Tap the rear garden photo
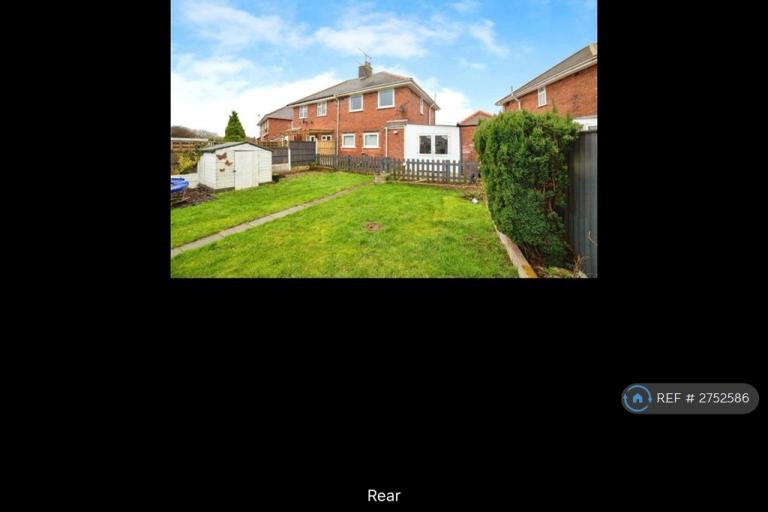The height and width of the screenshot is (512, 768). click(x=384, y=139)
